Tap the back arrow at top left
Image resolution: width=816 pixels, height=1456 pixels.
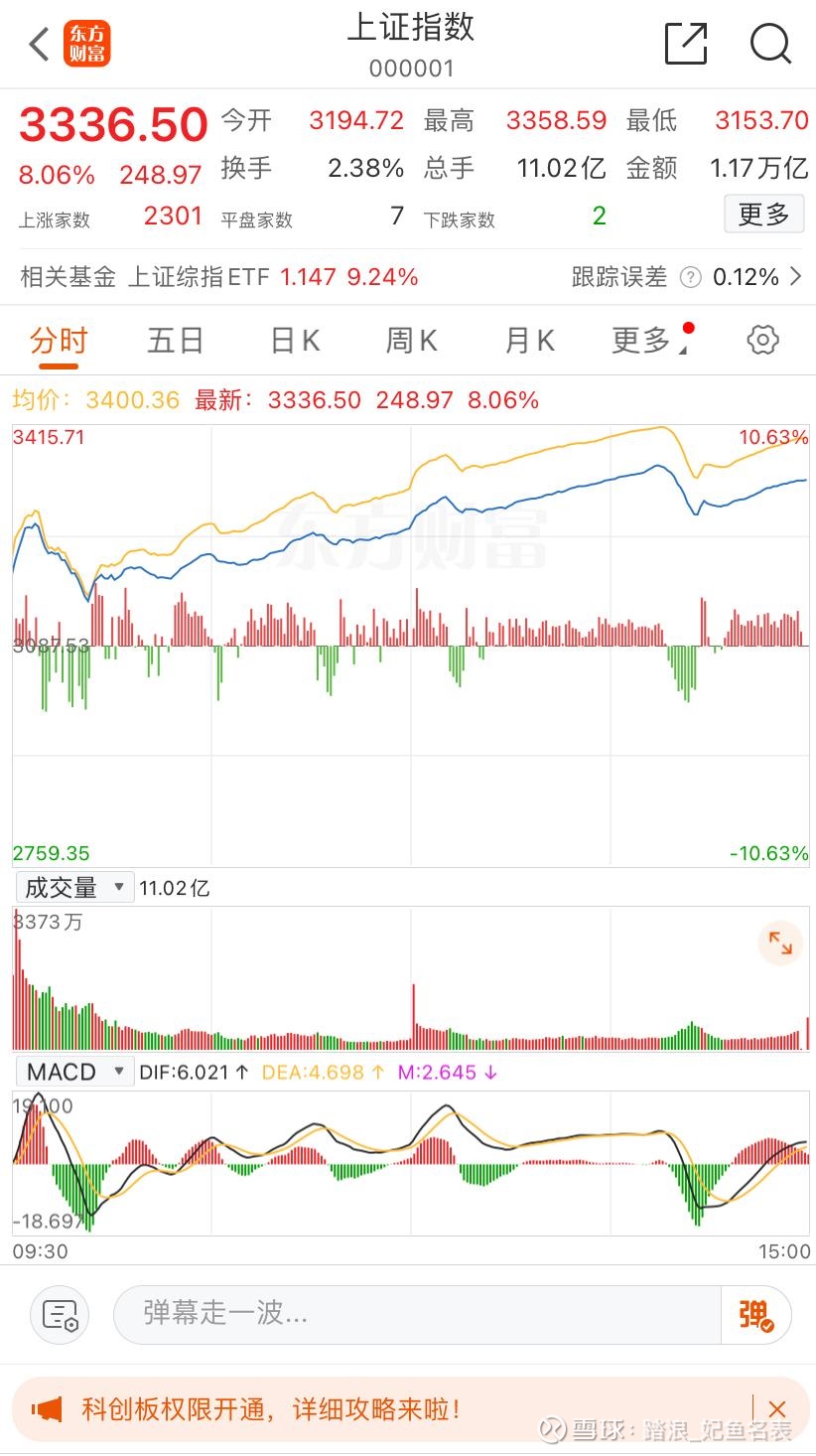[38, 44]
